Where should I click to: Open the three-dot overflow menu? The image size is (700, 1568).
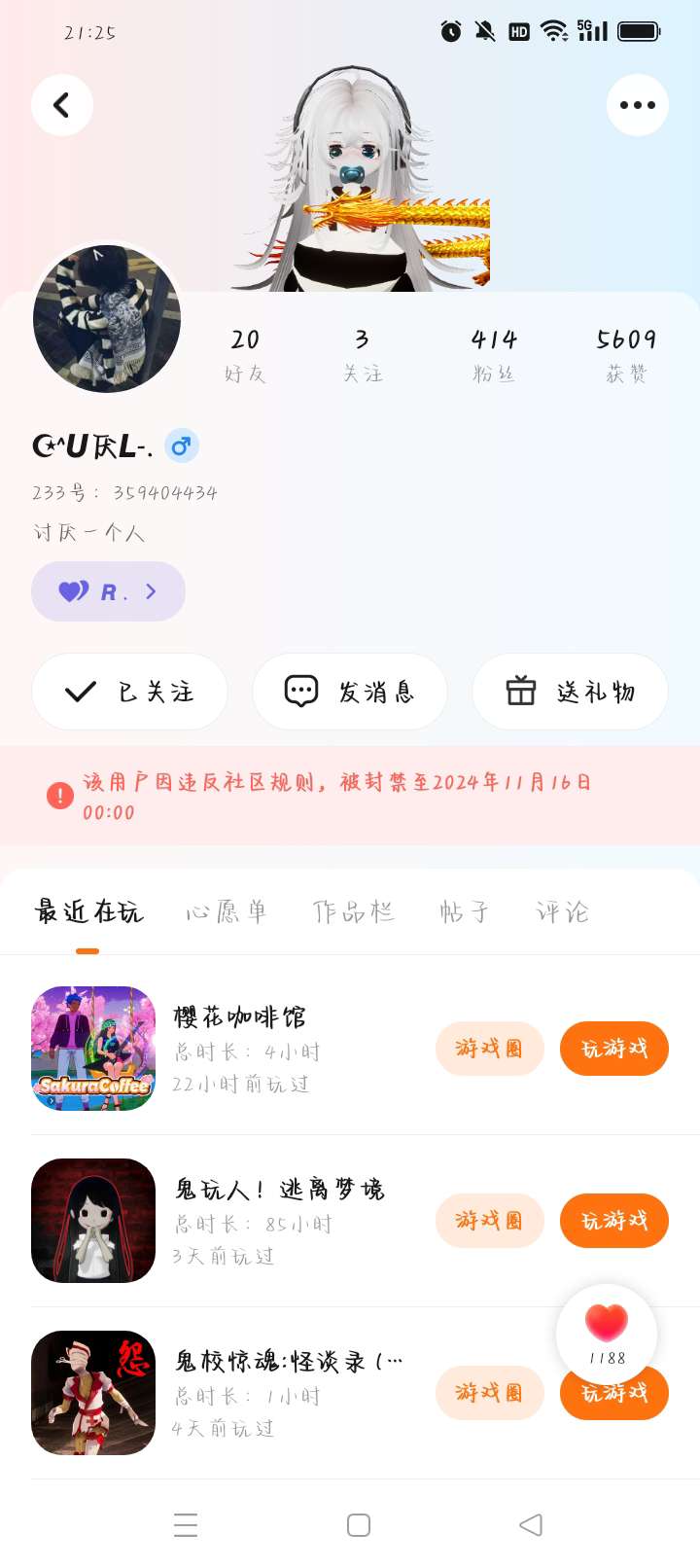(637, 105)
